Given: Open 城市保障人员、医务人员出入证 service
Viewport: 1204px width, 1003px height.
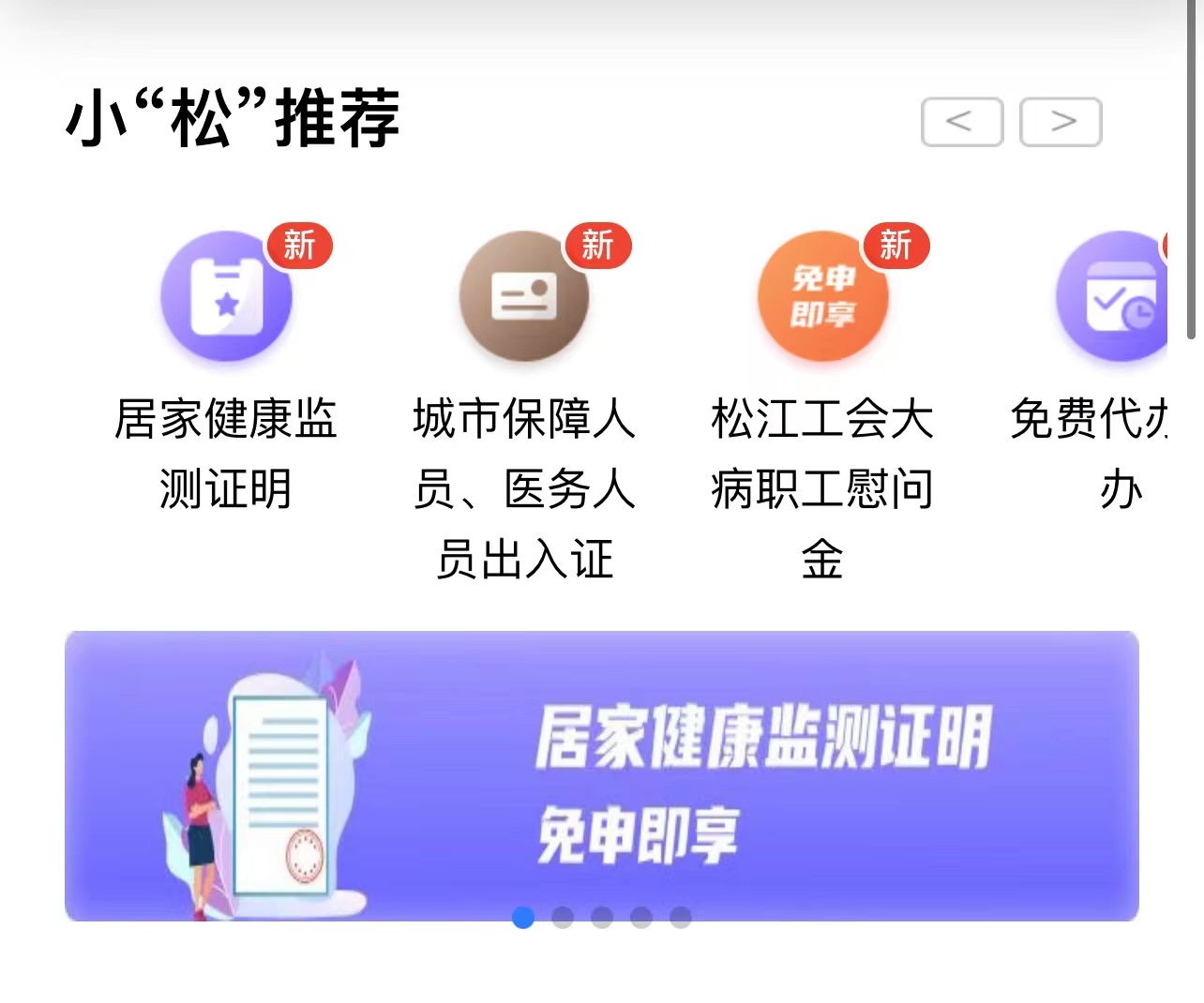Looking at the screenshot, I should point(524,297).
